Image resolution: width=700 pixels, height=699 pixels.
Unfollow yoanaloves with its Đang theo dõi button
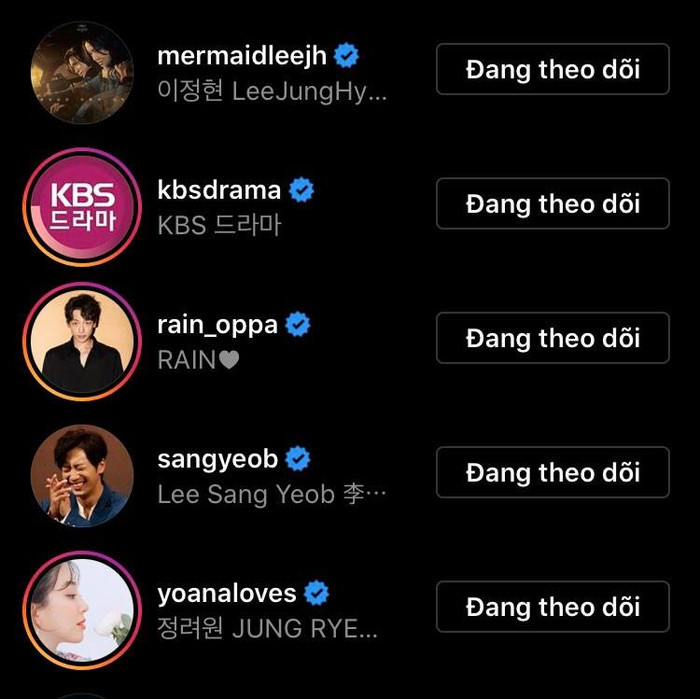(x=552, y=606)
